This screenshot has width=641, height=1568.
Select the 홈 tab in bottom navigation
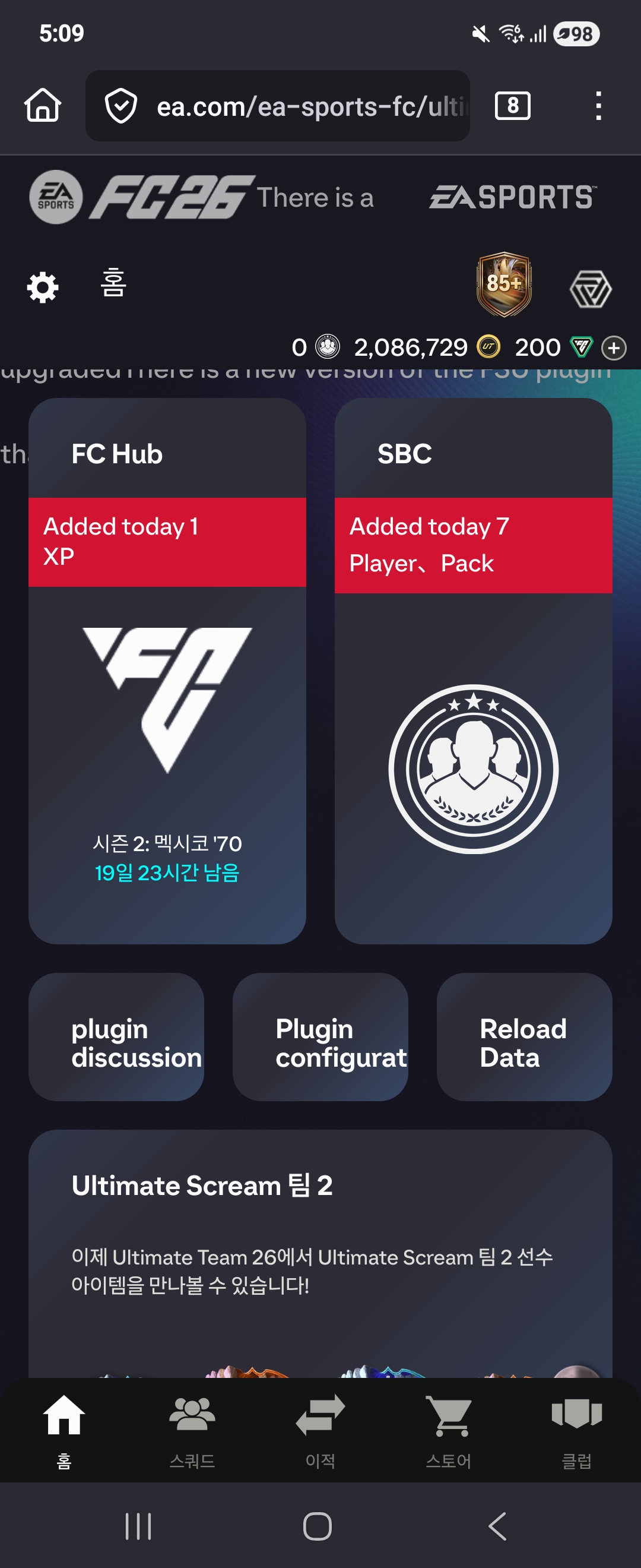(x=64, y=1430)
